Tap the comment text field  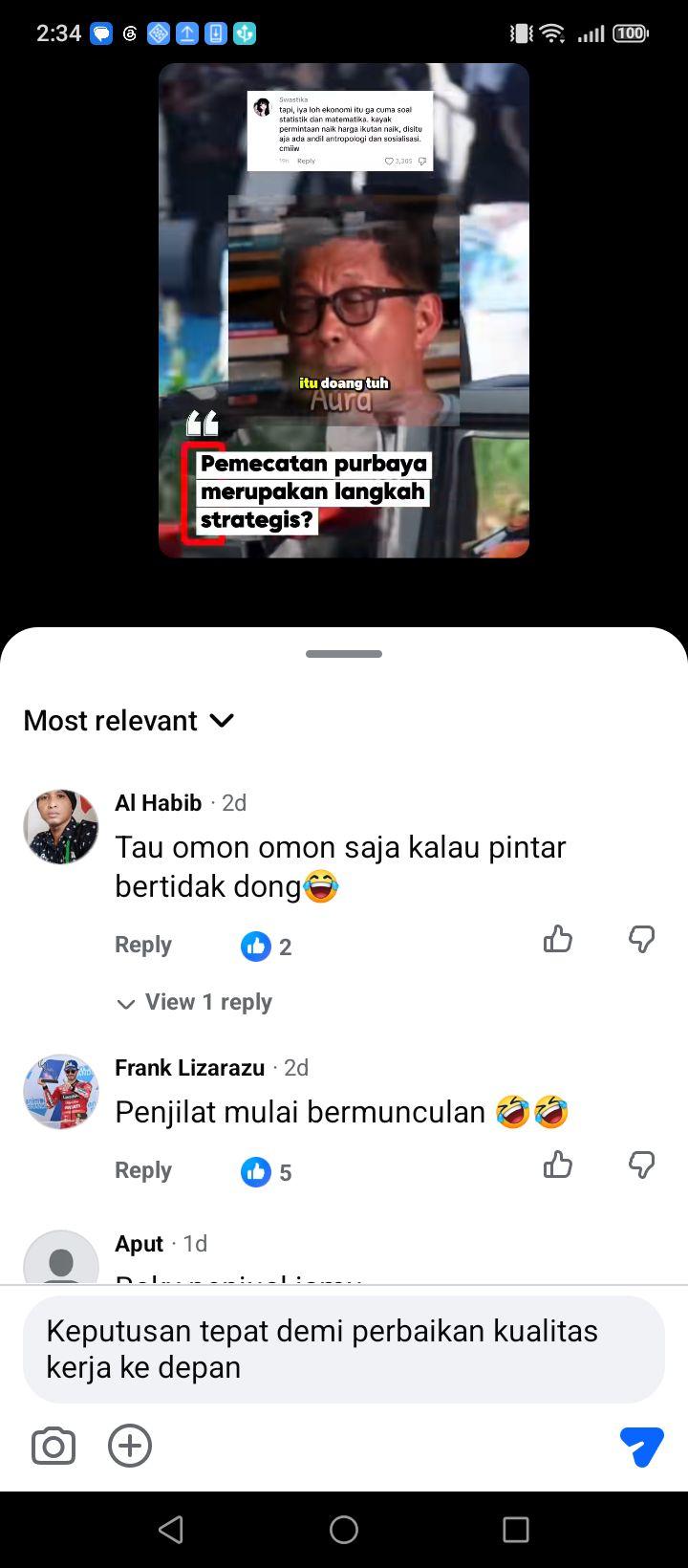[344, 1349]
